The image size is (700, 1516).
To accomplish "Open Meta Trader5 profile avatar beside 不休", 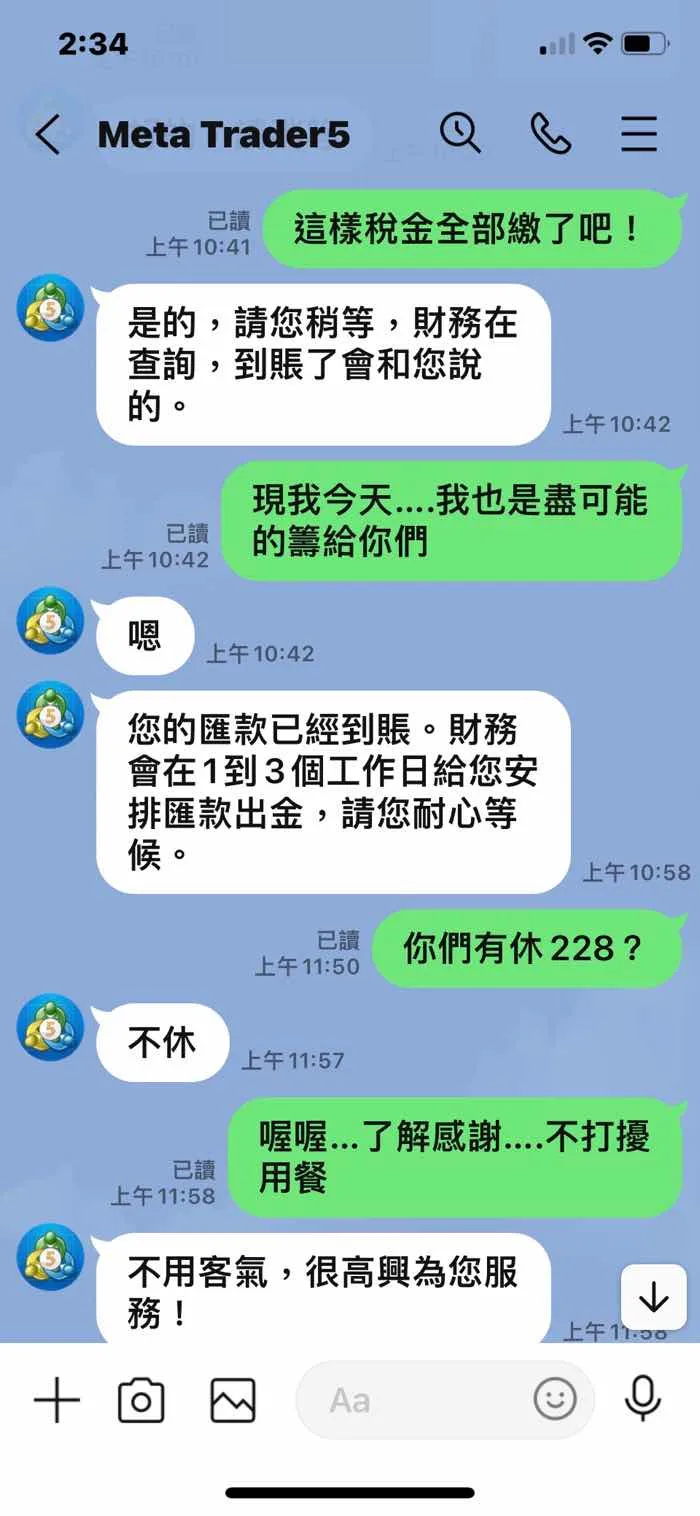I will (50, 1026).
